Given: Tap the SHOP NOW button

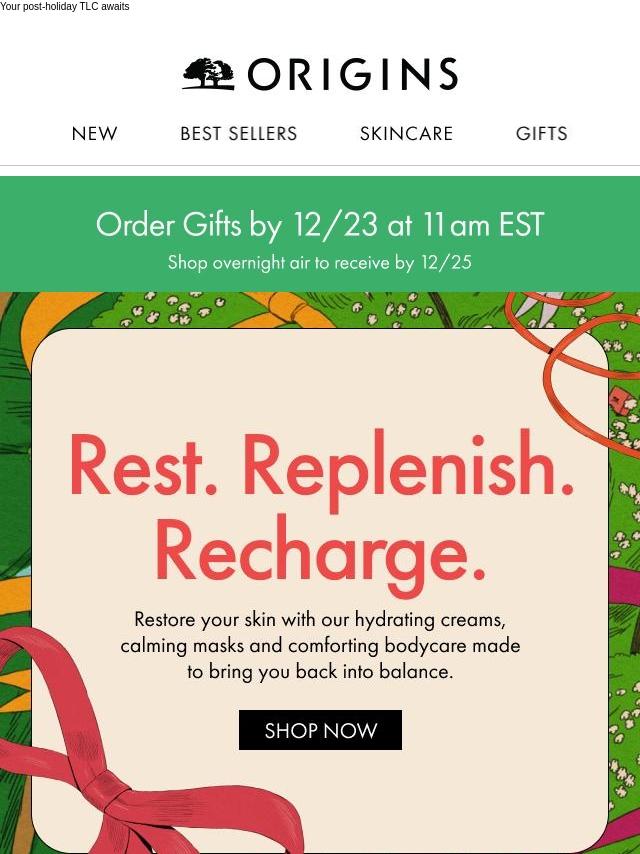Looking at the screenshot, I should point(320,730).
